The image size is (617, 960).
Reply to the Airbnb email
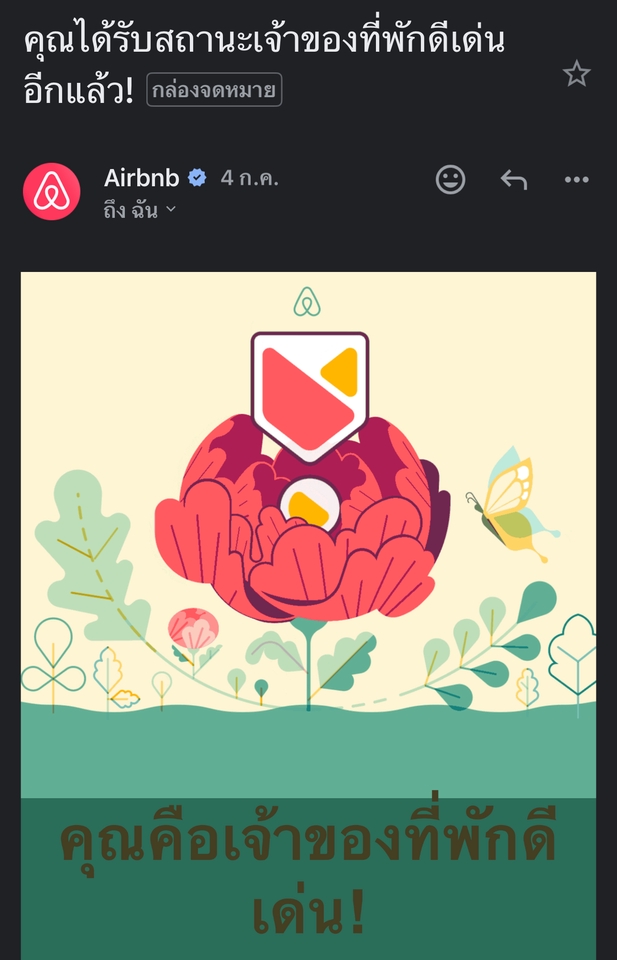513,180
